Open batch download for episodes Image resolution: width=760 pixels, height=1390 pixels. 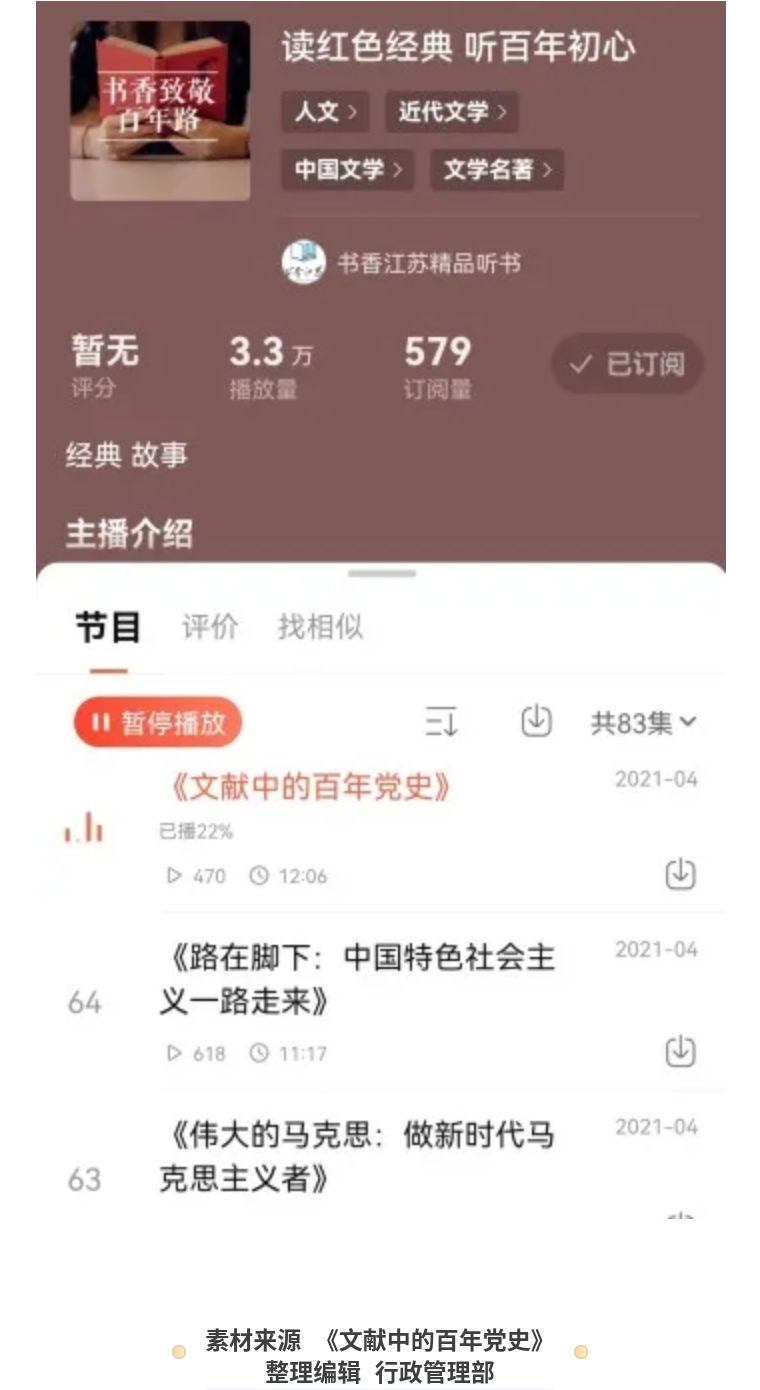537,721
